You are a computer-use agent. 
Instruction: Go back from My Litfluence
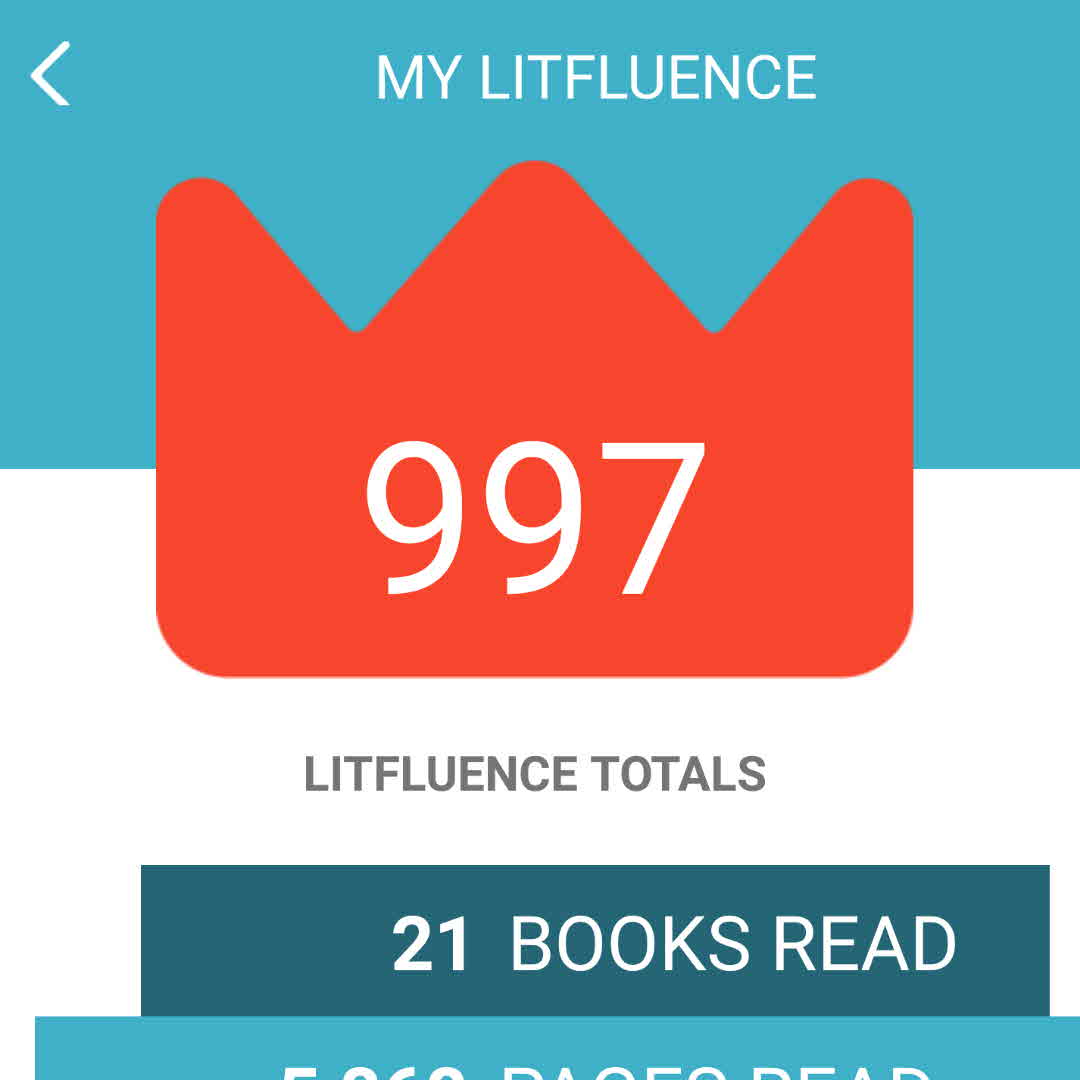coord(50,74)
